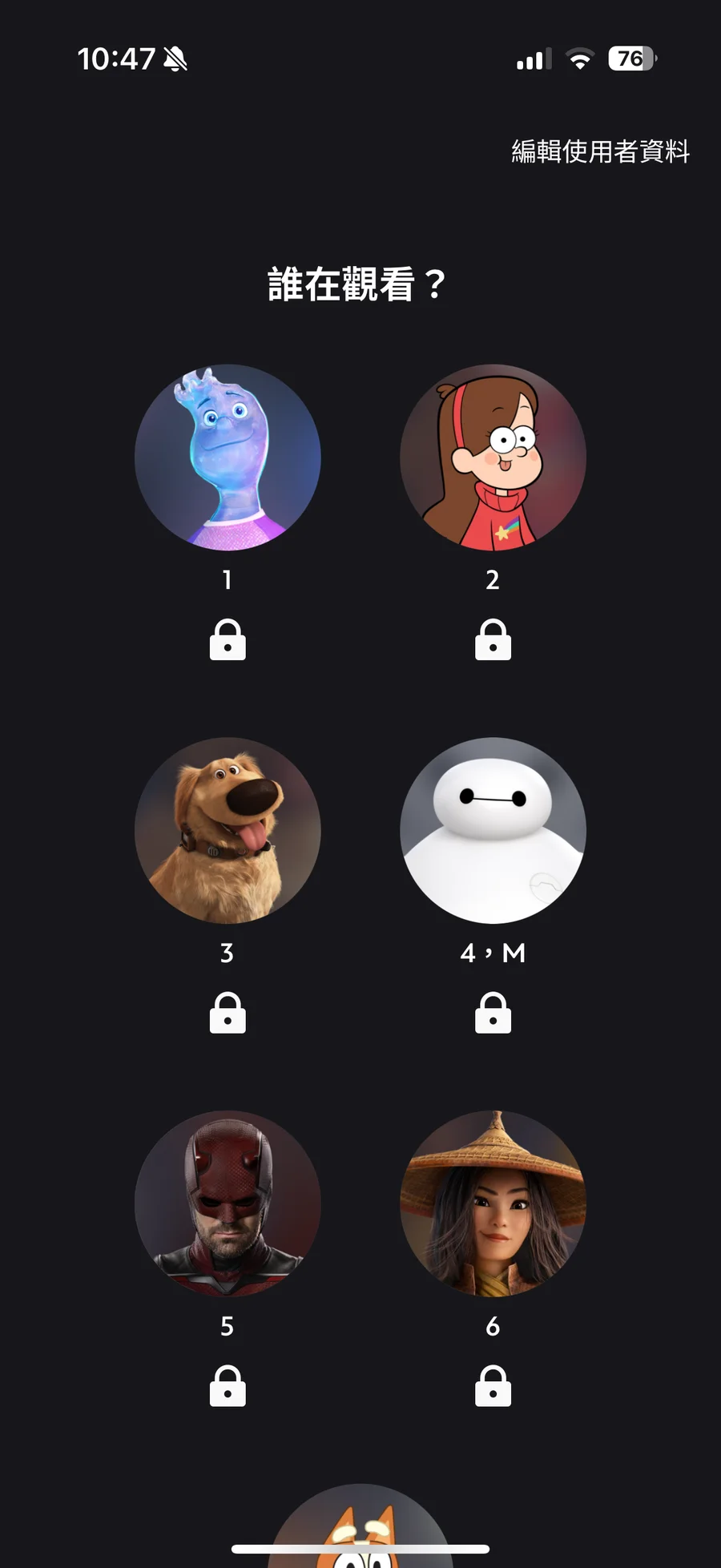Open profile 3 with the golden dog avatar
Viewport: 721px width, 1568px height.
pos(228,830)
